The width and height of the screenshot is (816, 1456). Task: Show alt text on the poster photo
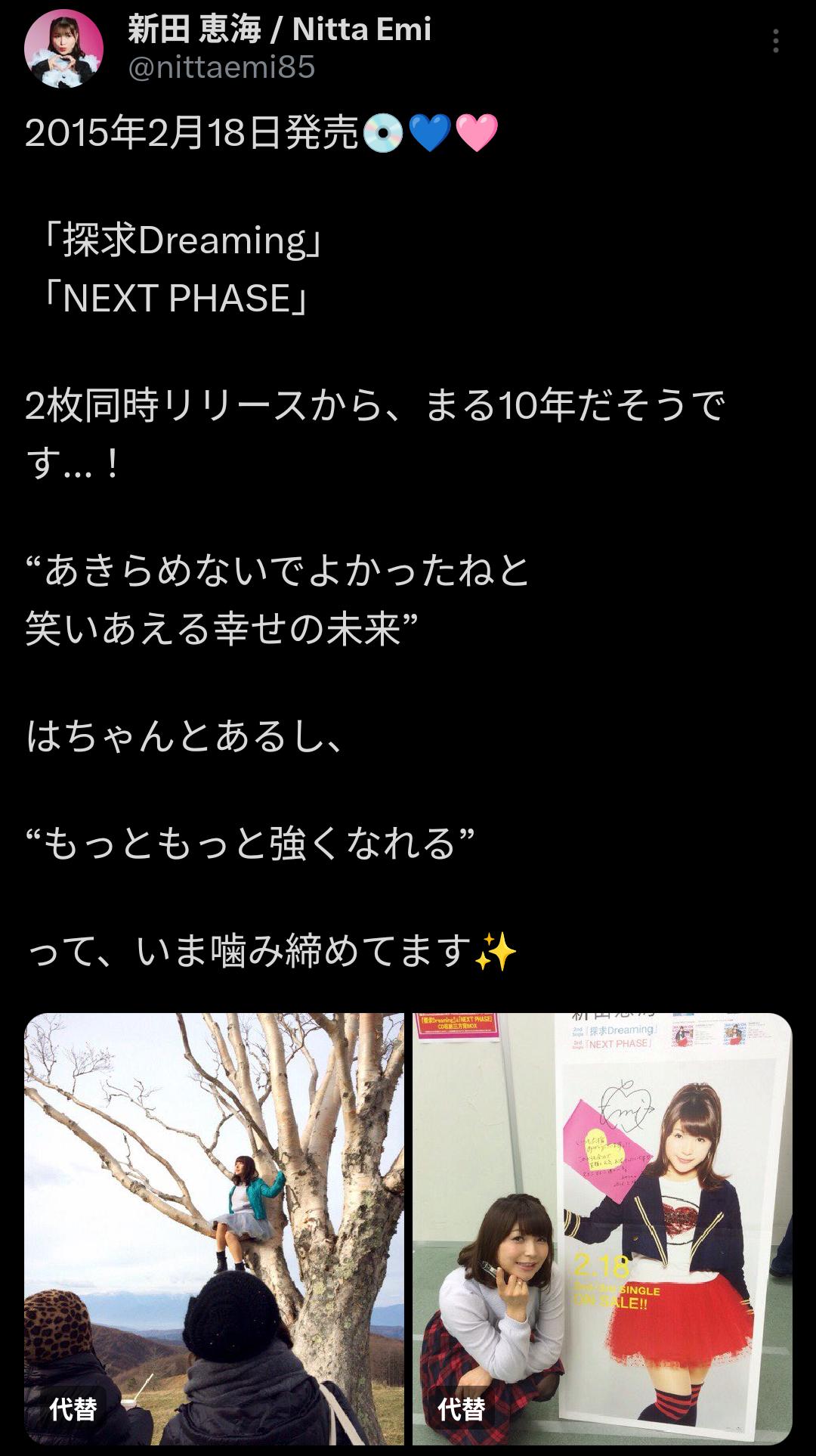(462, 1409)
